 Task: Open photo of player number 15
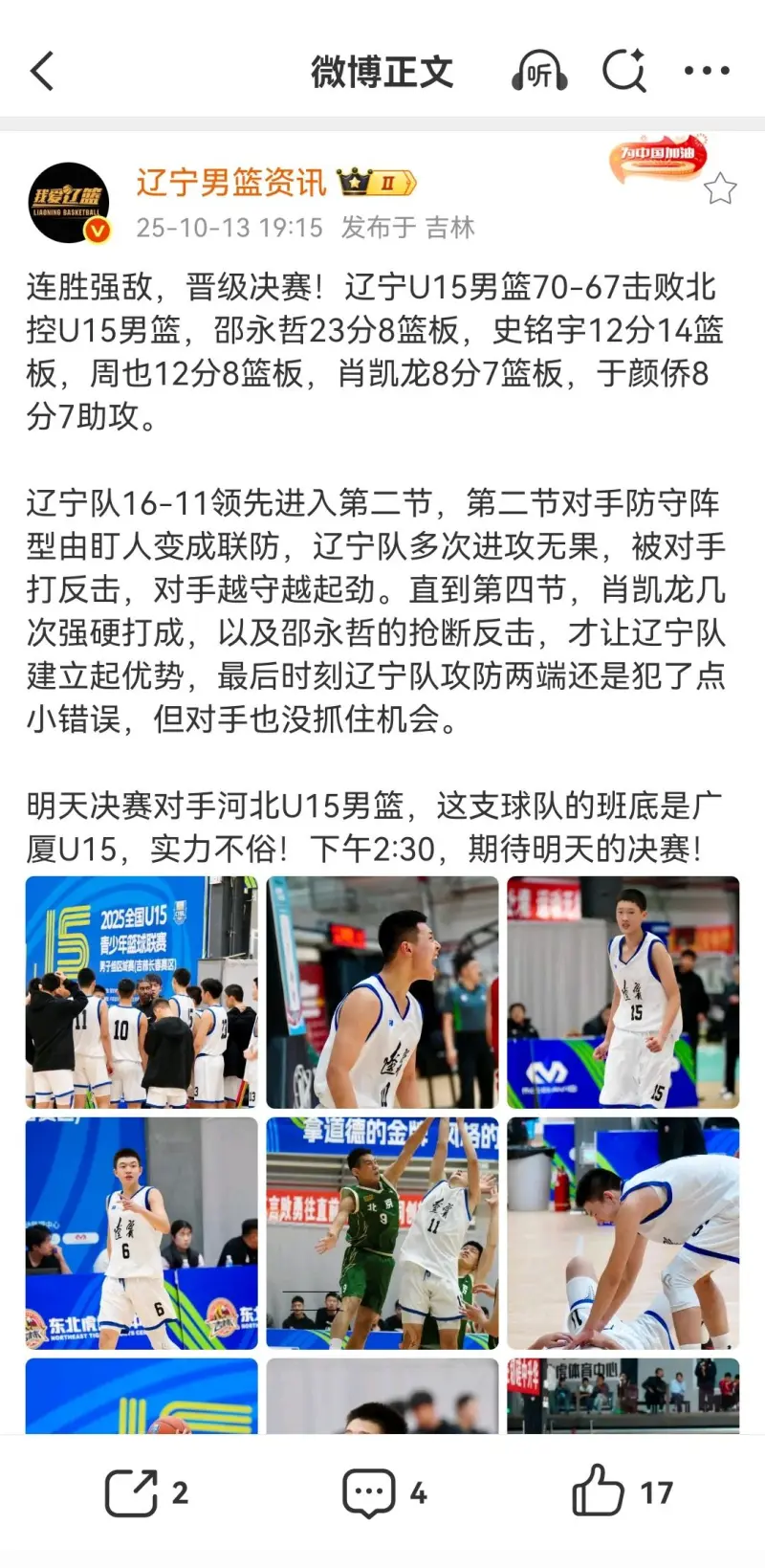pos(623,992)
